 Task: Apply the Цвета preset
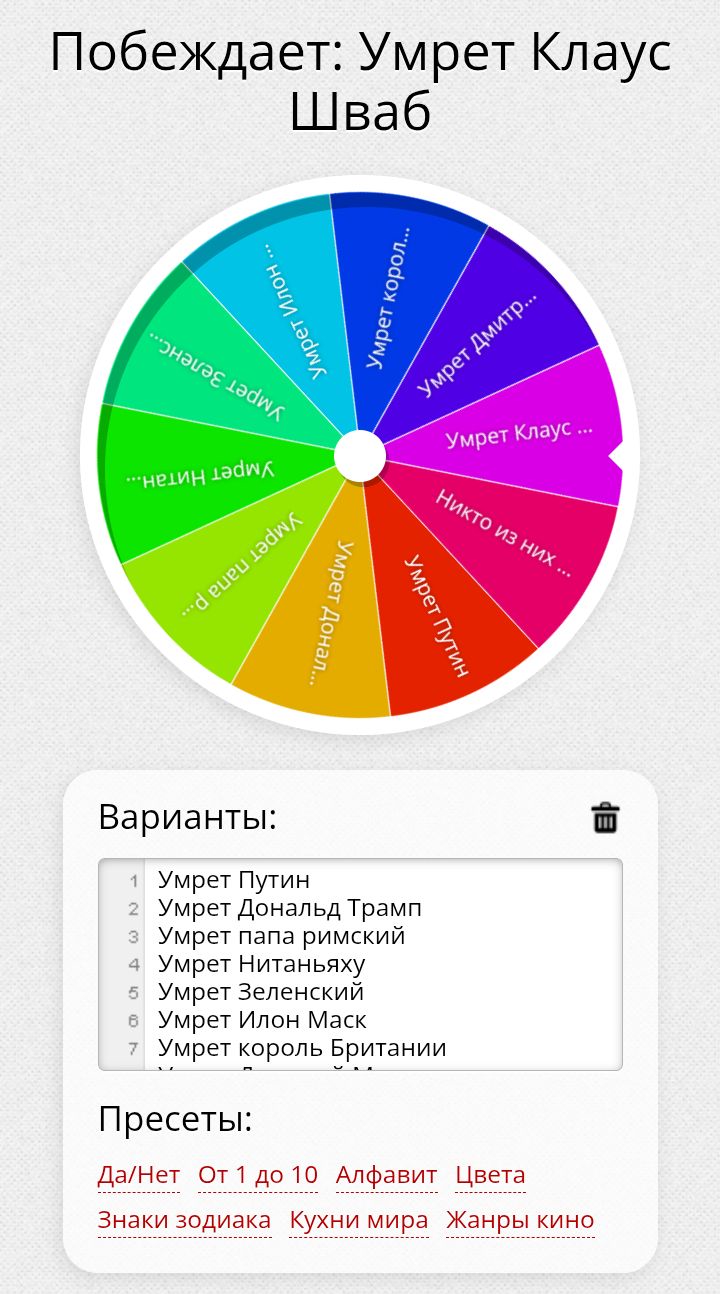pyautogui.click(x=490, y=1175)
